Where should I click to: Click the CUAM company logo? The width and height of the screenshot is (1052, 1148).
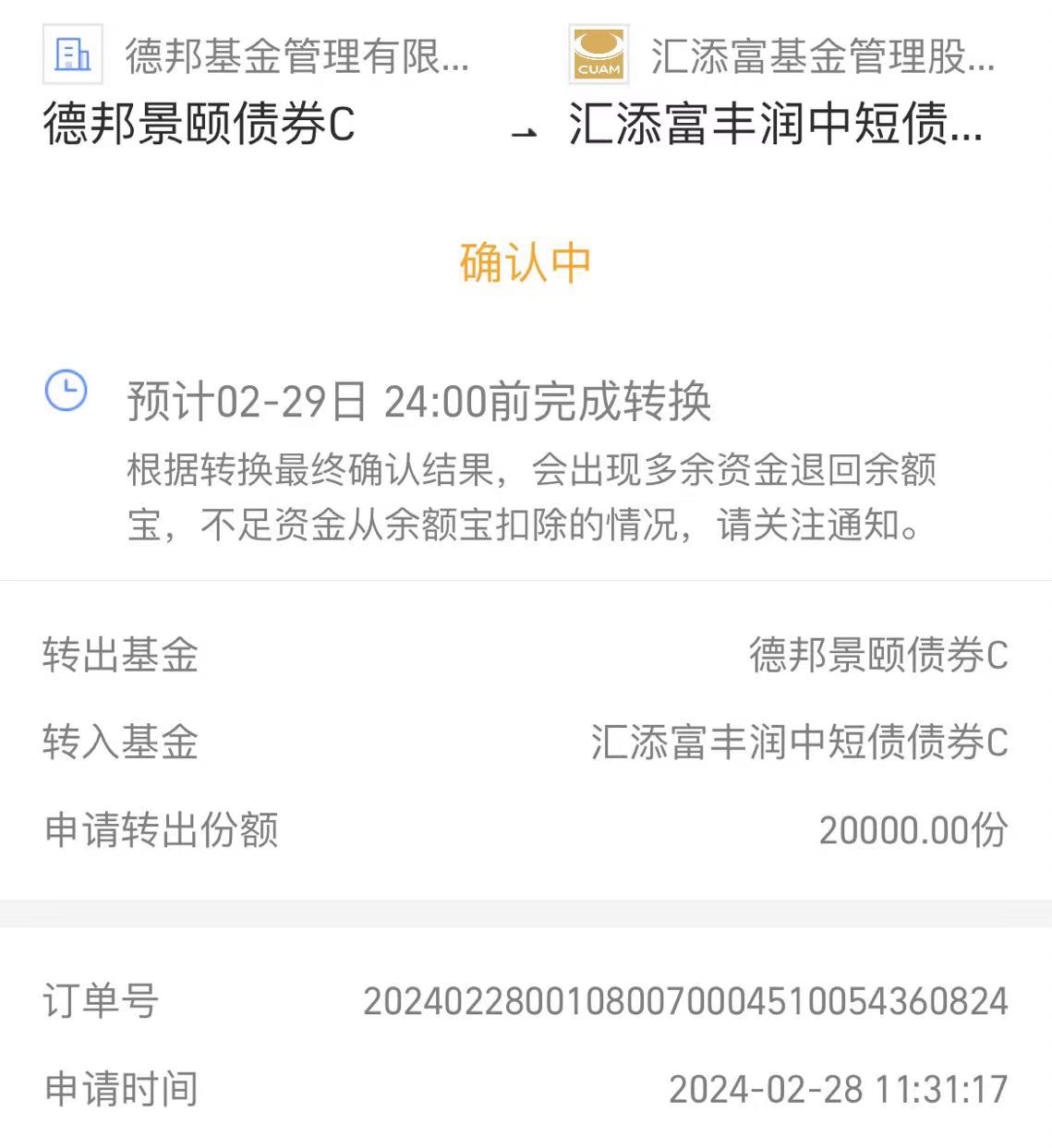click(x=598, y=54)
